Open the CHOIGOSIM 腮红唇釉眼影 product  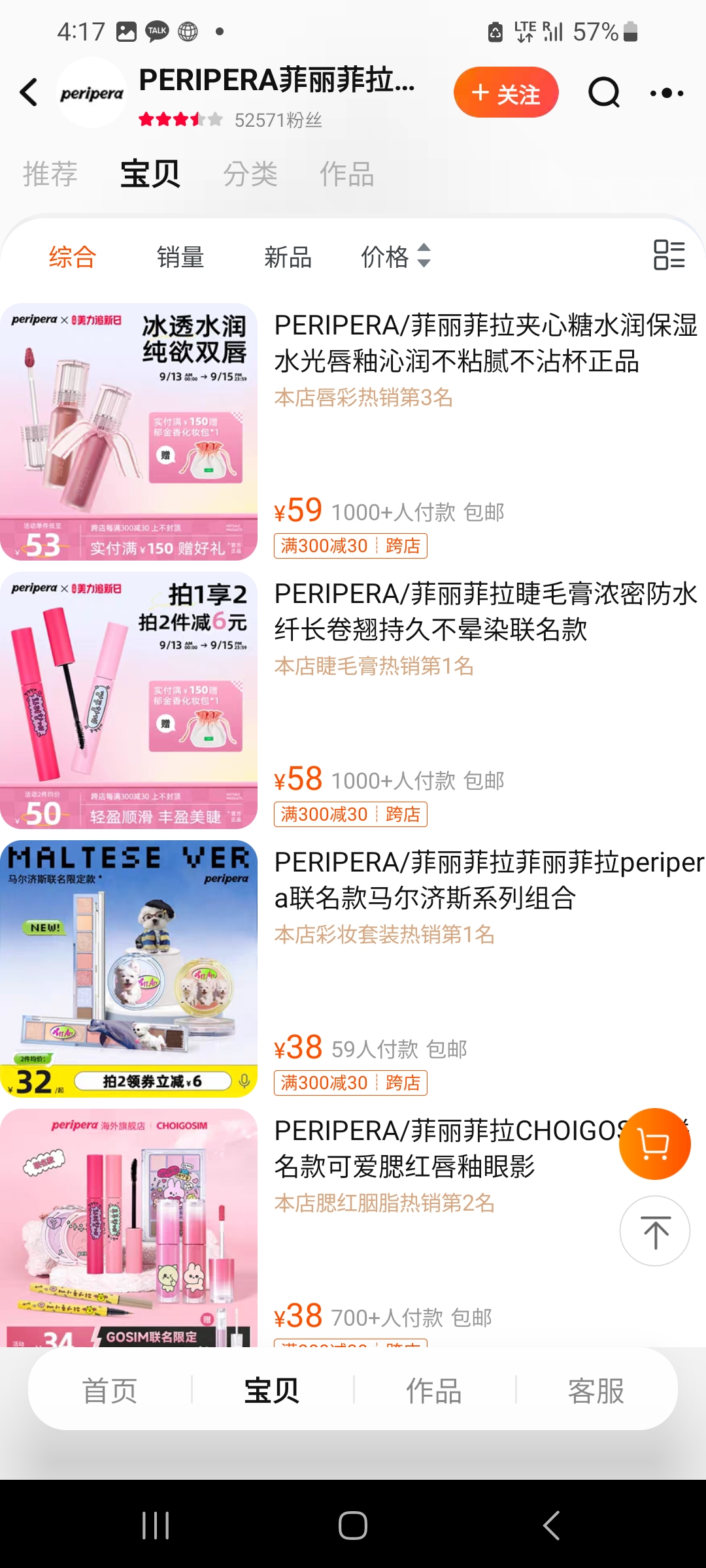click(445, 1149)
